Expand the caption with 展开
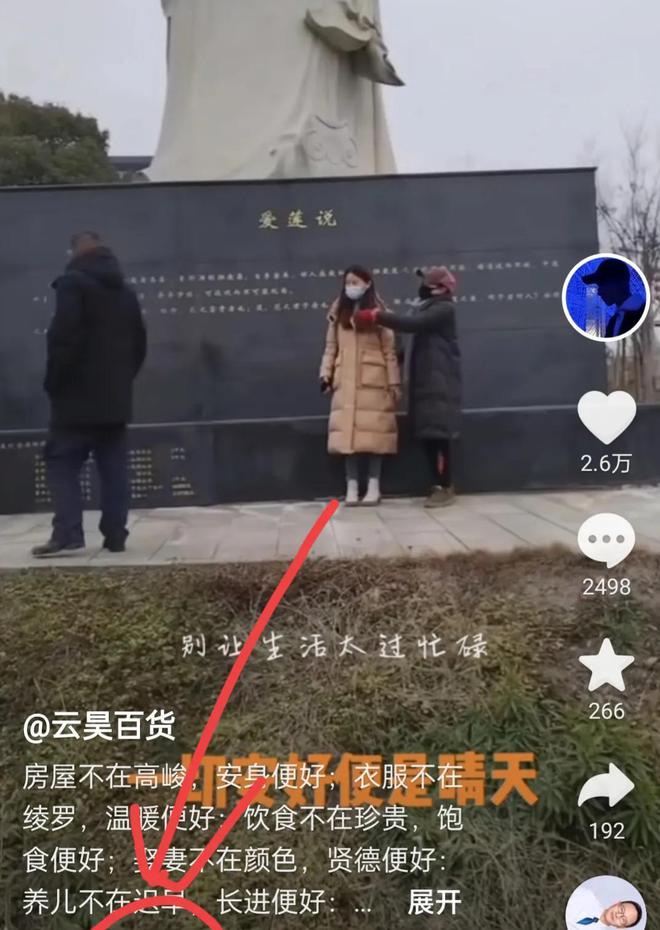The width and height of the screenshot is (660, 930). coord(434,901)
